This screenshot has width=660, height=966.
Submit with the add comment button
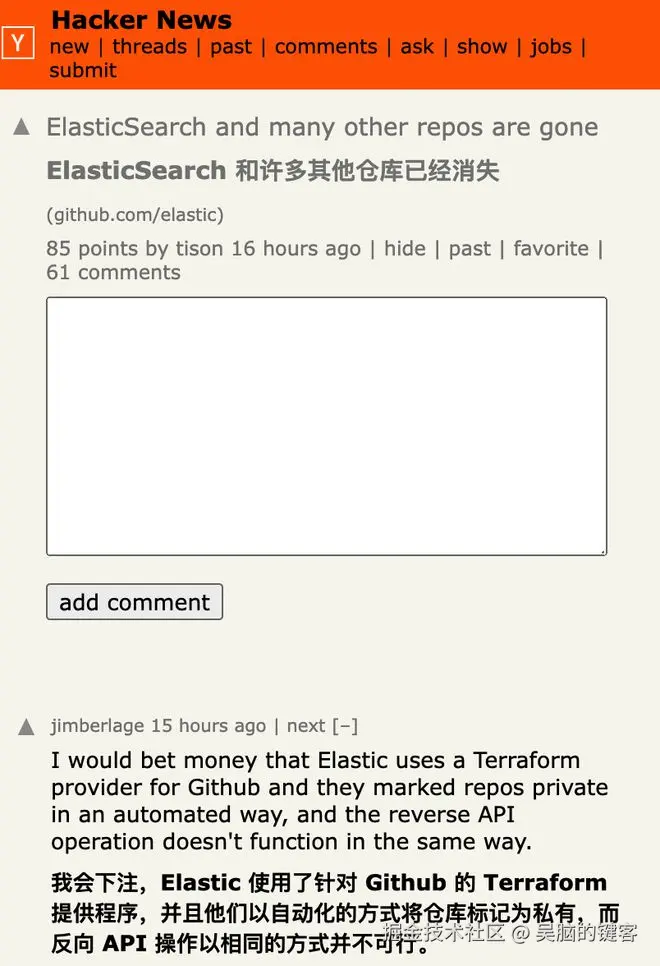pos(134,602)
